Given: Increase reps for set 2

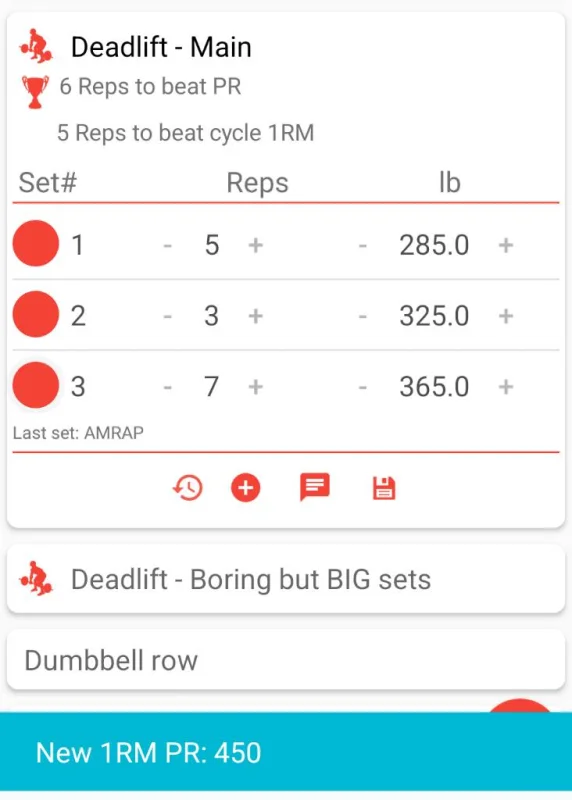Looking at the screenshot, I should [256, 316].
